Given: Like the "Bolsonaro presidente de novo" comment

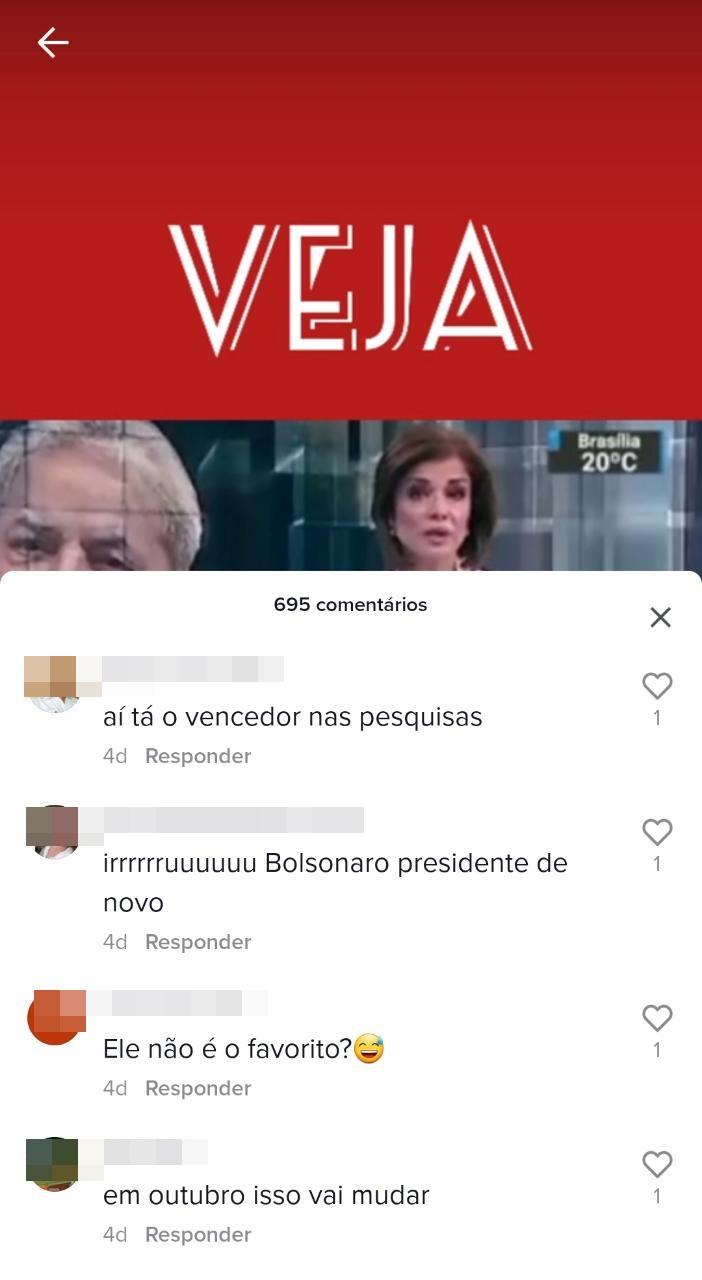Looking at the screenshot, I should coord(657,832).
